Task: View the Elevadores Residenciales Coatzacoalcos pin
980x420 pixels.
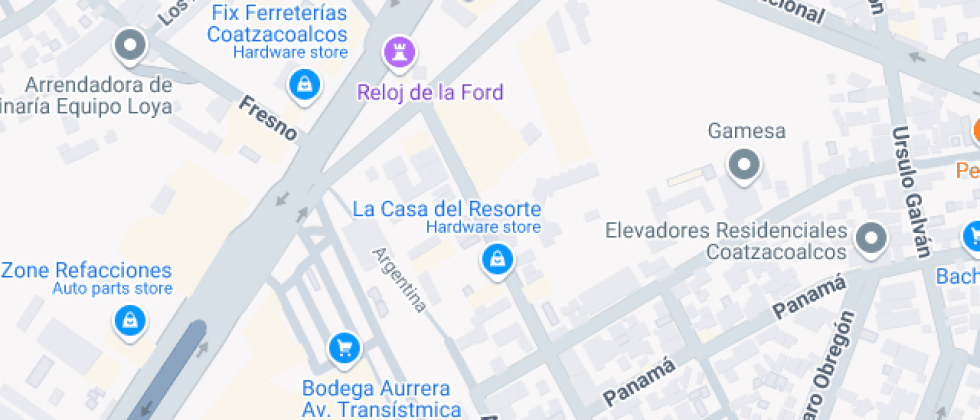Action: pos(873,238)
